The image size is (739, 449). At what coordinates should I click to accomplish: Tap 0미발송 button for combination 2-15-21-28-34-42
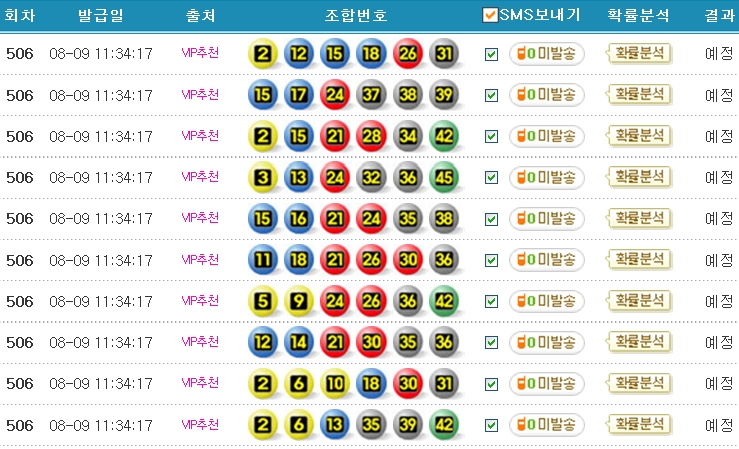pos(546,136)
